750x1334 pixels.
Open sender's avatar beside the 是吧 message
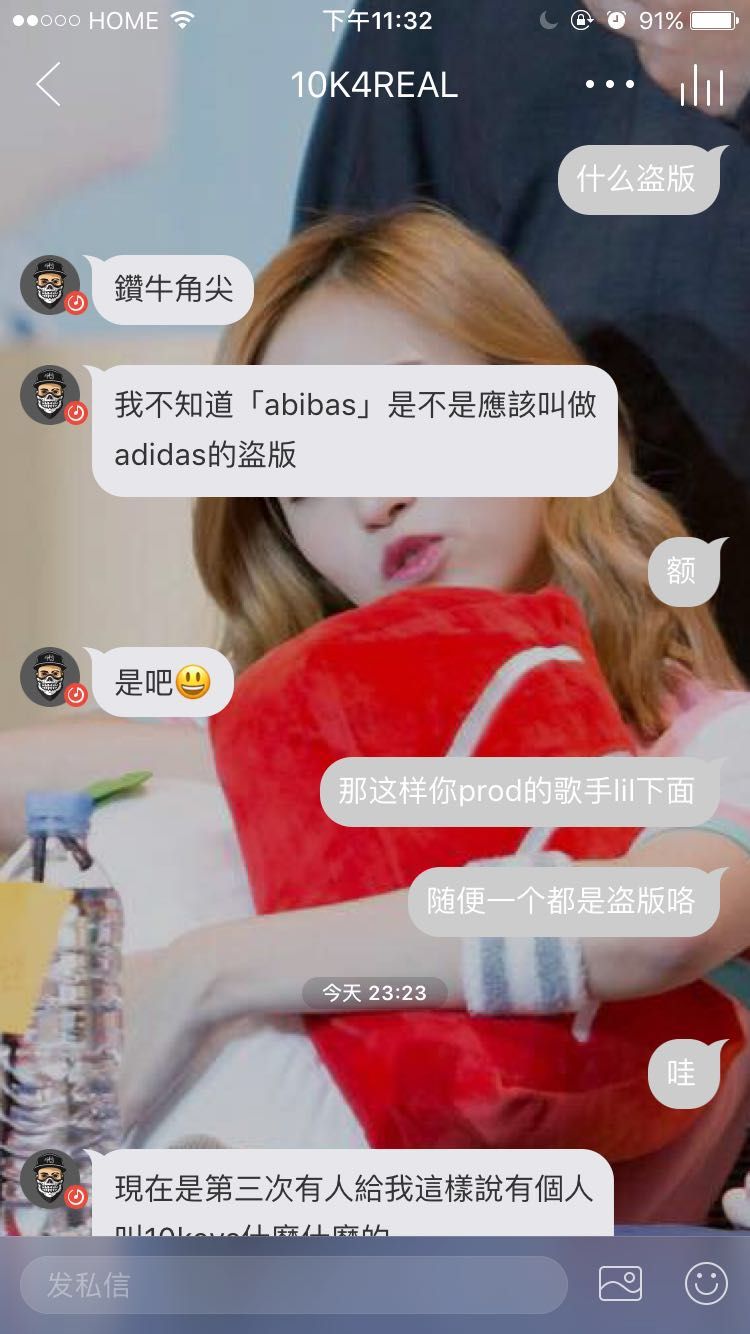[x=50, y=677]
